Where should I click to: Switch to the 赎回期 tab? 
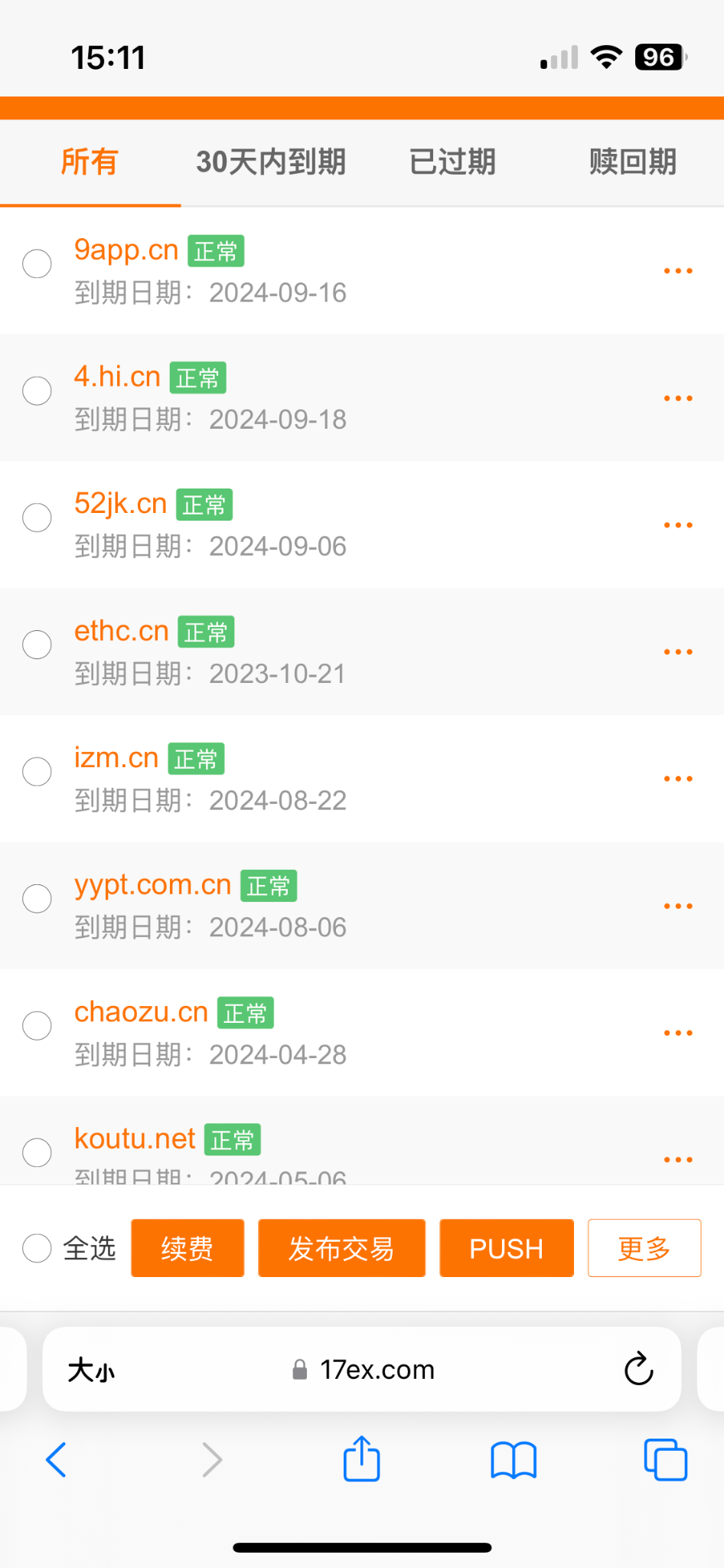coord(633,162)
